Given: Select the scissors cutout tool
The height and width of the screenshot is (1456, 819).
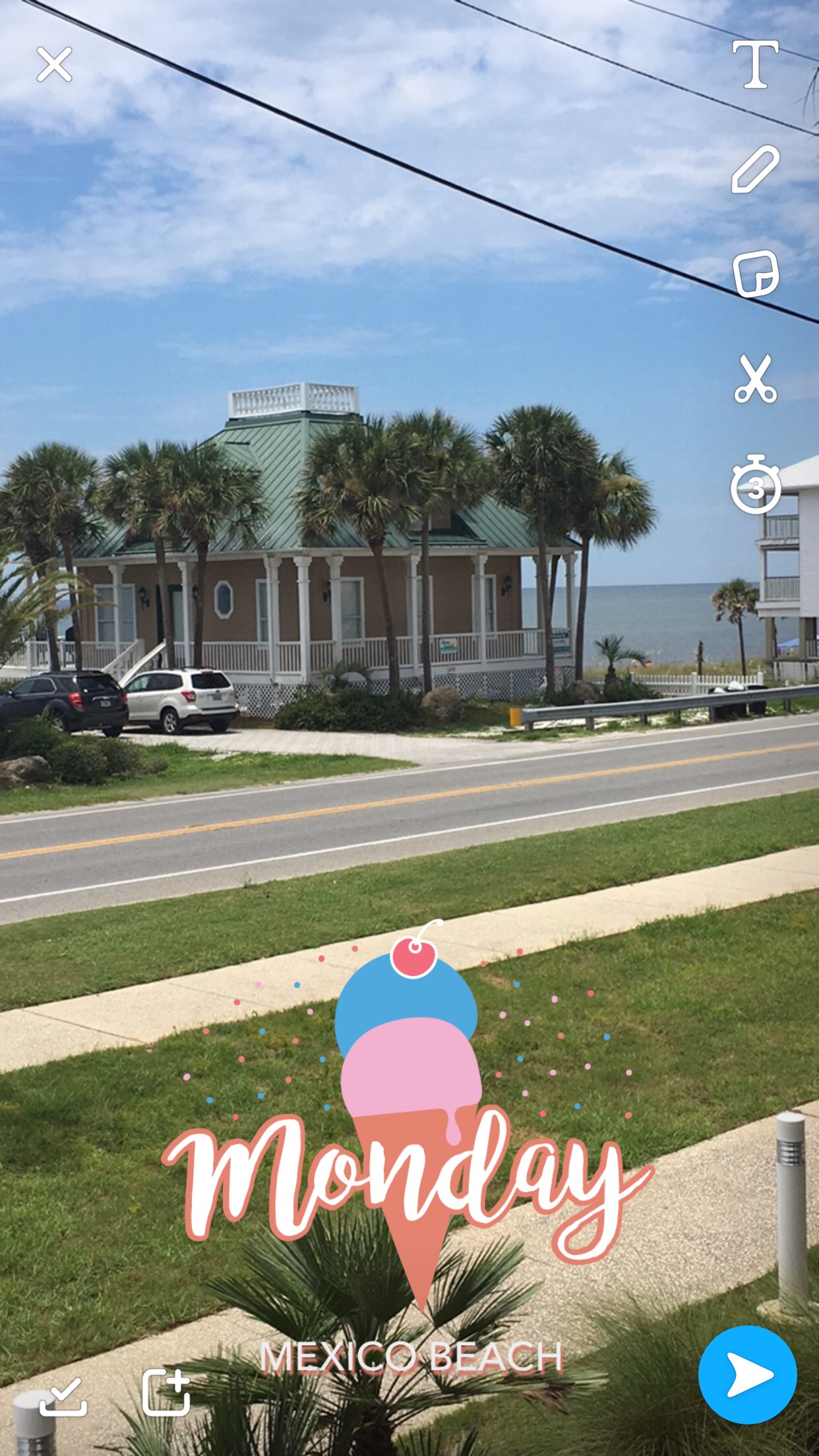Looking at the screenshot, I should tap(756, 379).
